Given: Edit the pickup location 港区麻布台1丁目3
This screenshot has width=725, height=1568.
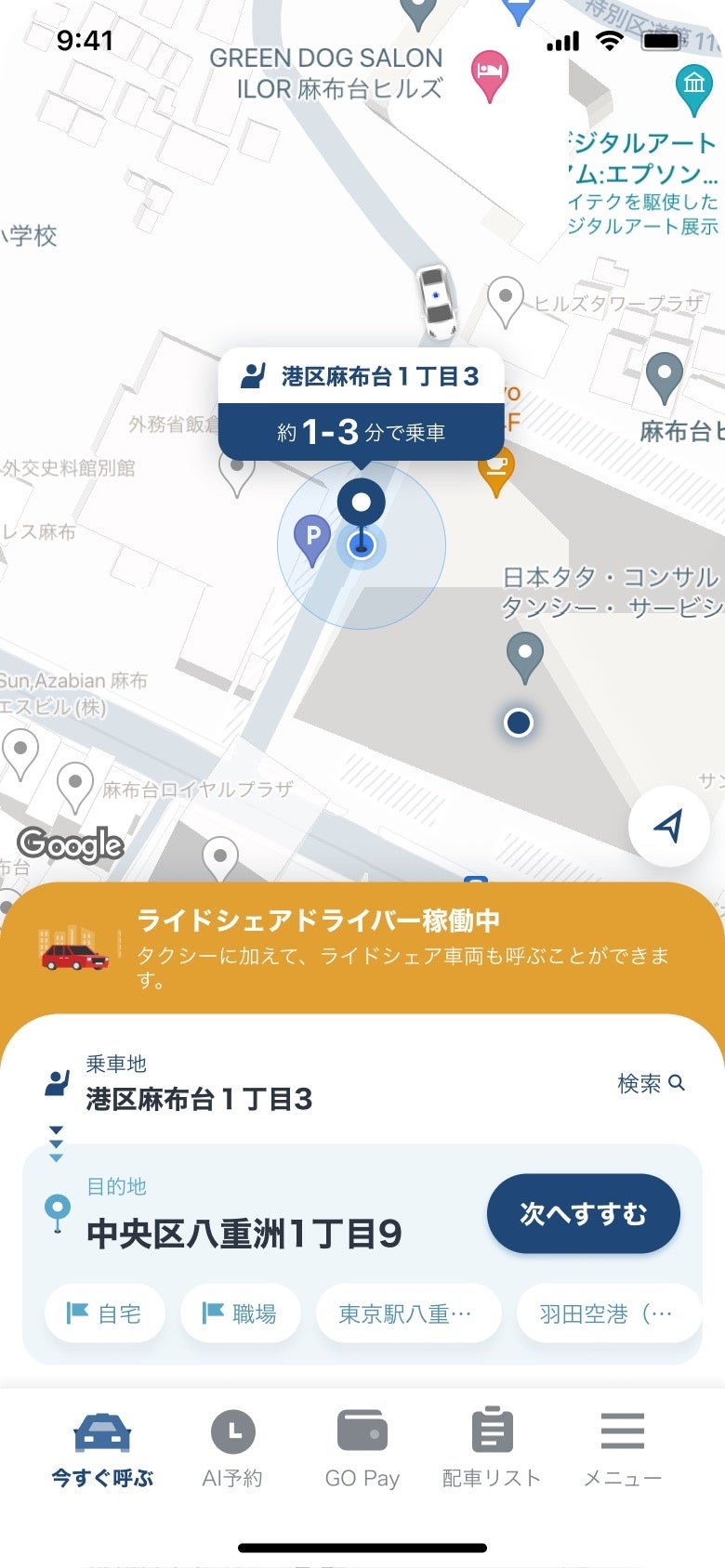Looking at the screenshot, I should point(199,1099).
